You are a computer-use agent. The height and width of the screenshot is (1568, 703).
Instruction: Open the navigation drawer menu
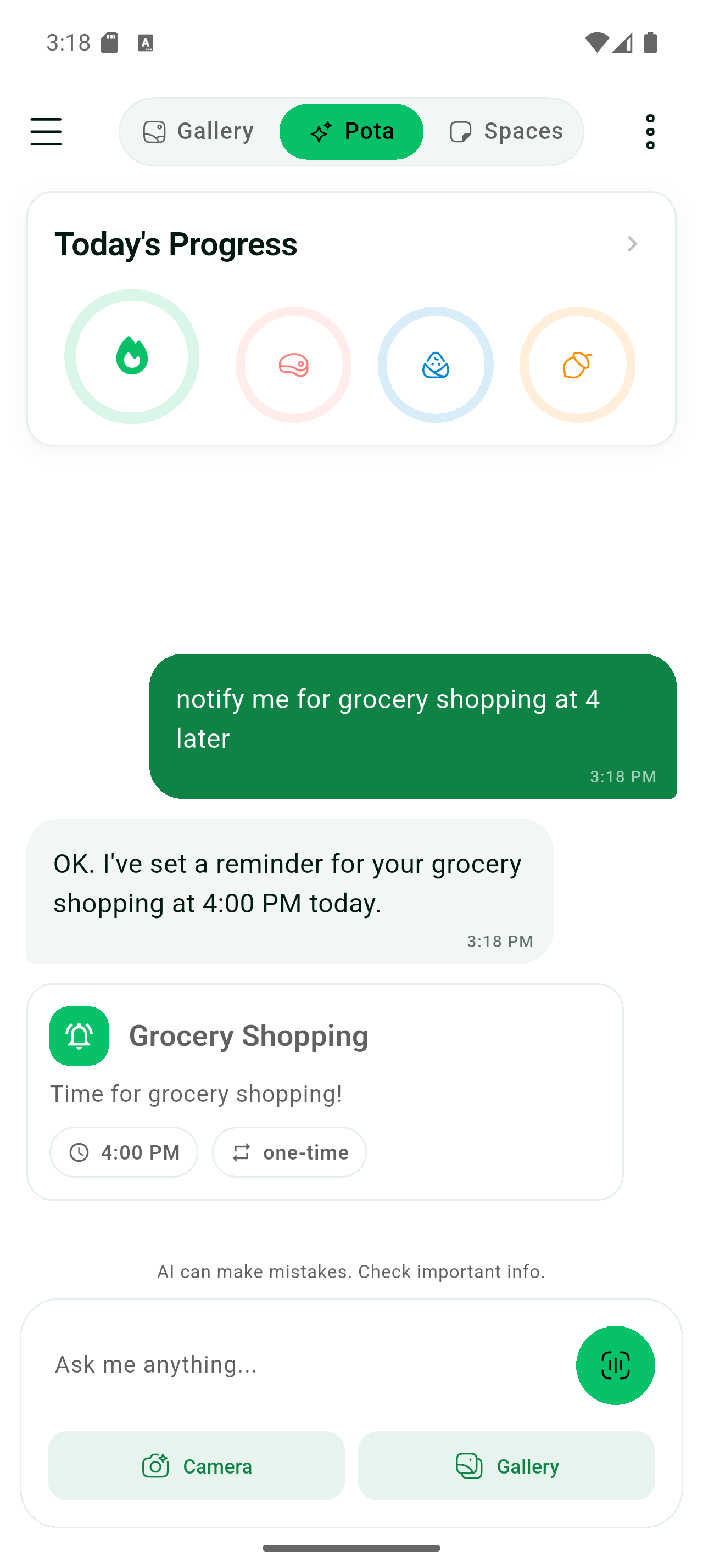46,131
